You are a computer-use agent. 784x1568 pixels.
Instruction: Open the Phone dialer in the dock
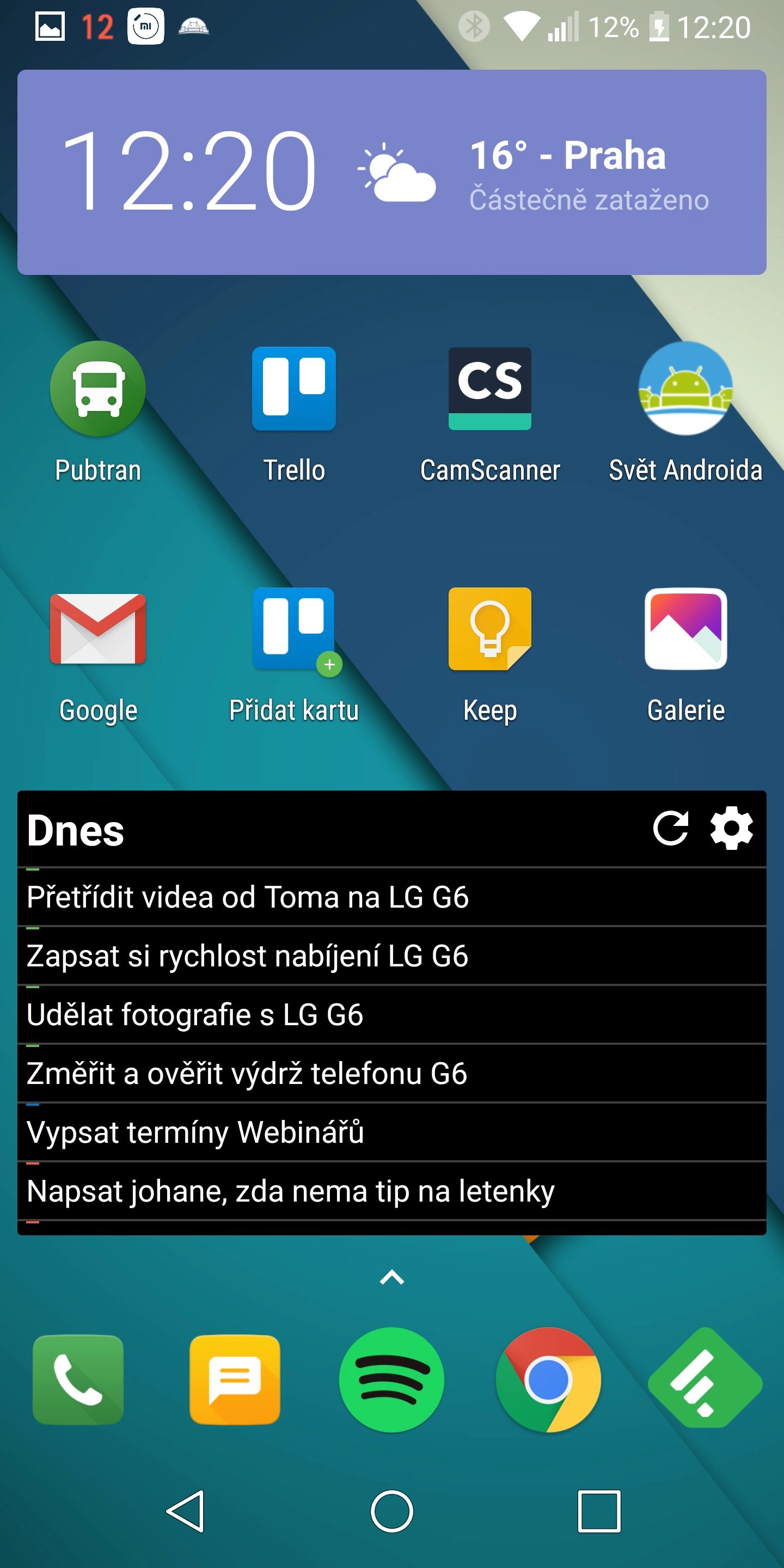[78, 1380]
